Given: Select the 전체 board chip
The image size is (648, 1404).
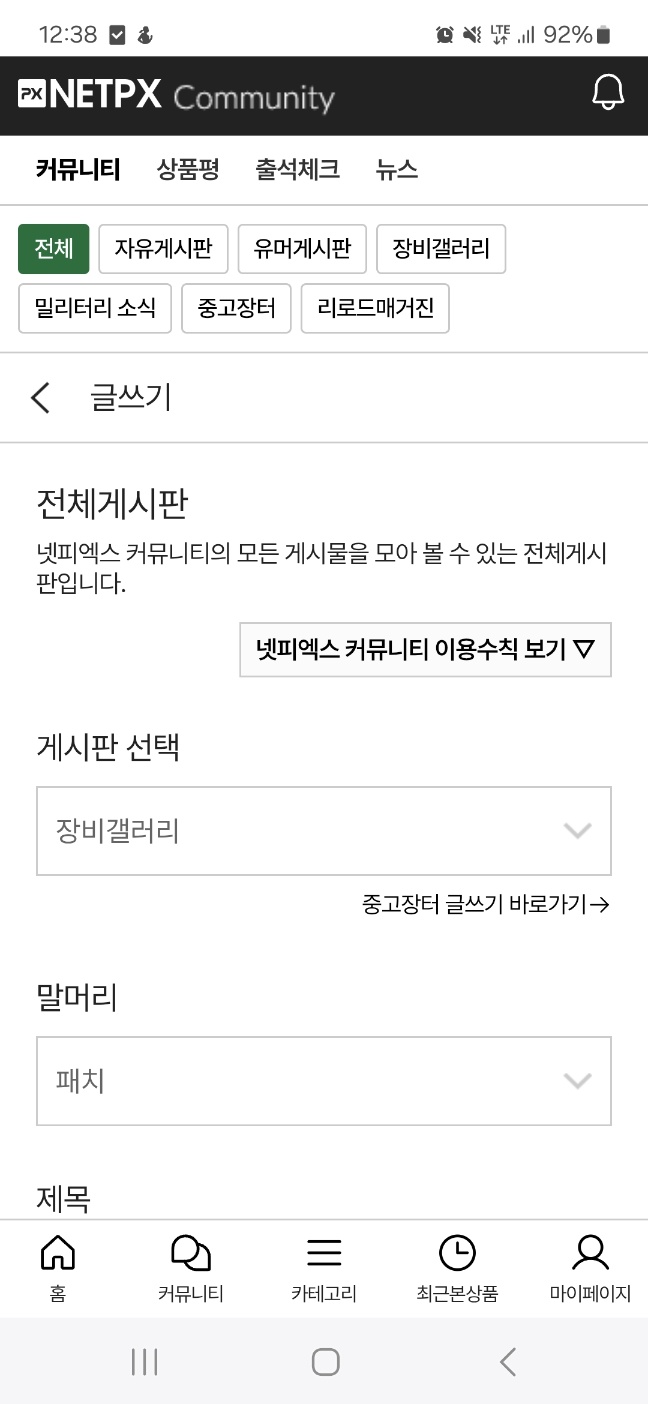Looking at the screenshot, I should (53, 249).
